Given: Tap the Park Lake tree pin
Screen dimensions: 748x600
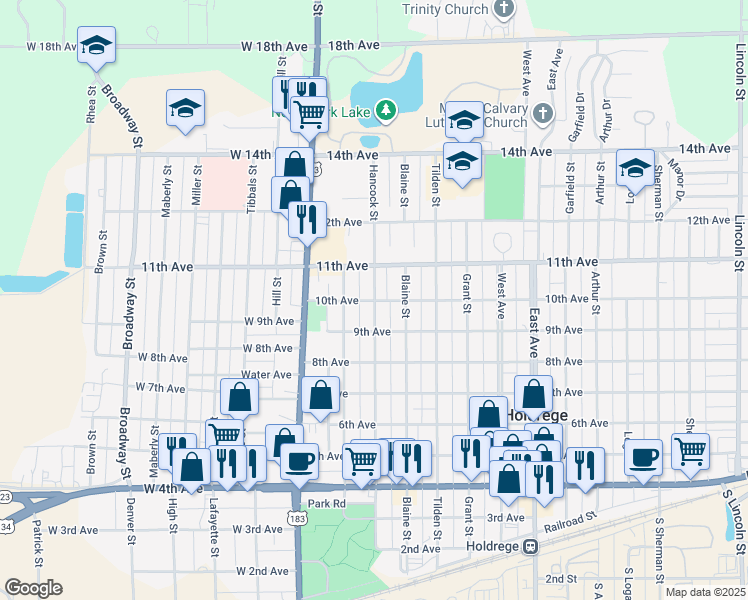Looking at the screenshot, I should (386, 111).
